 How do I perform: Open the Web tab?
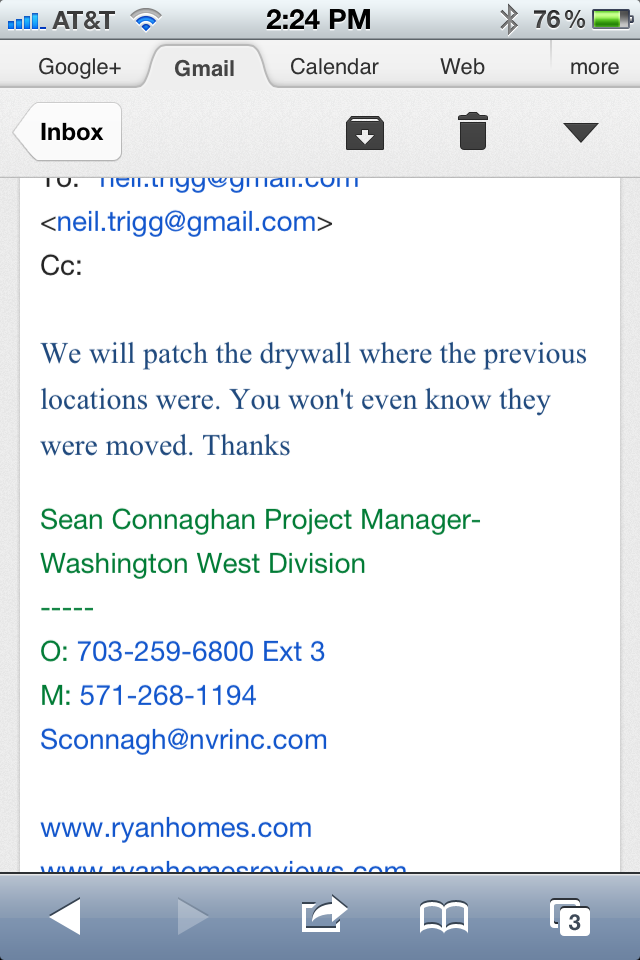462,67
